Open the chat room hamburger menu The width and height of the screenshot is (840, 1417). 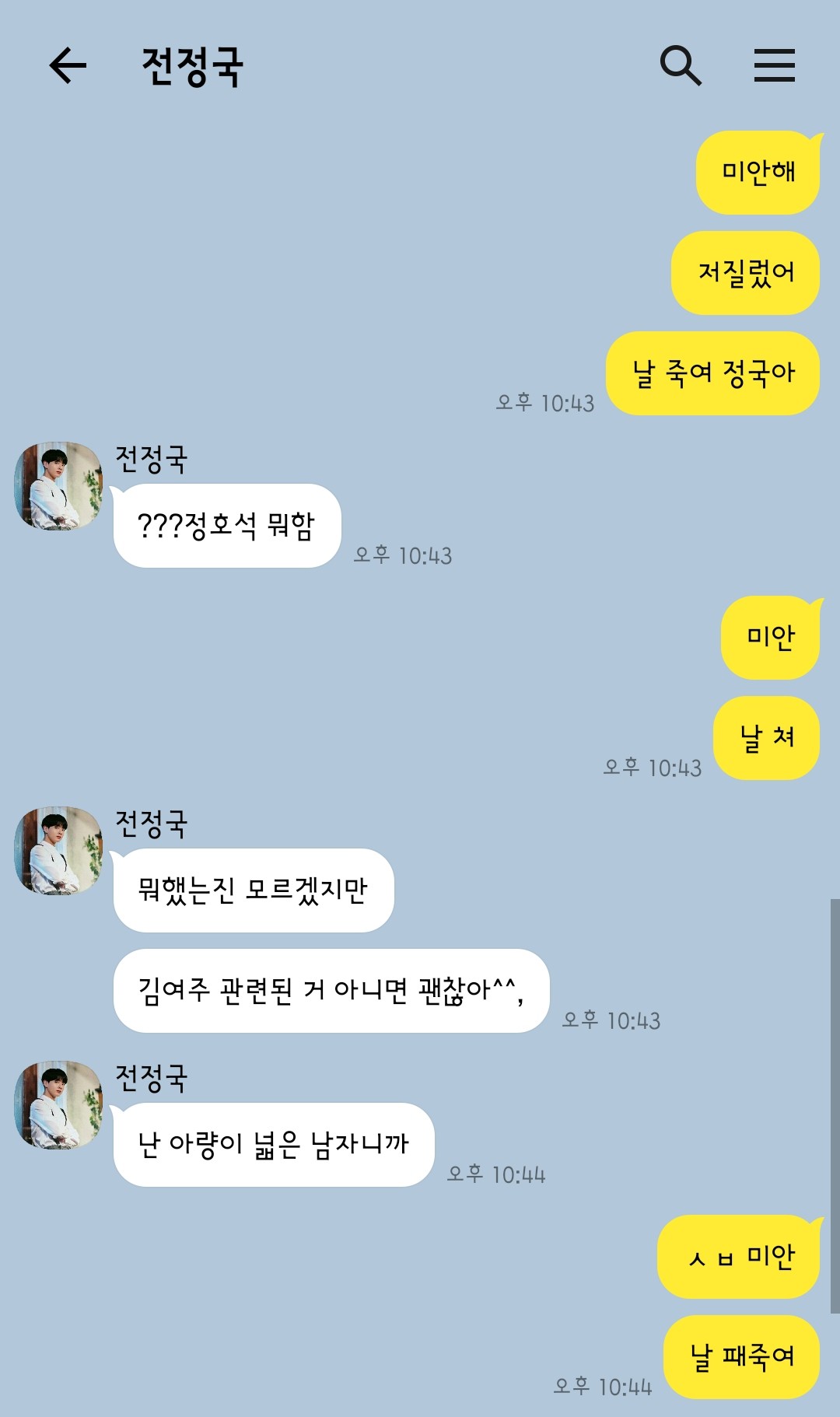coord(774,65)
